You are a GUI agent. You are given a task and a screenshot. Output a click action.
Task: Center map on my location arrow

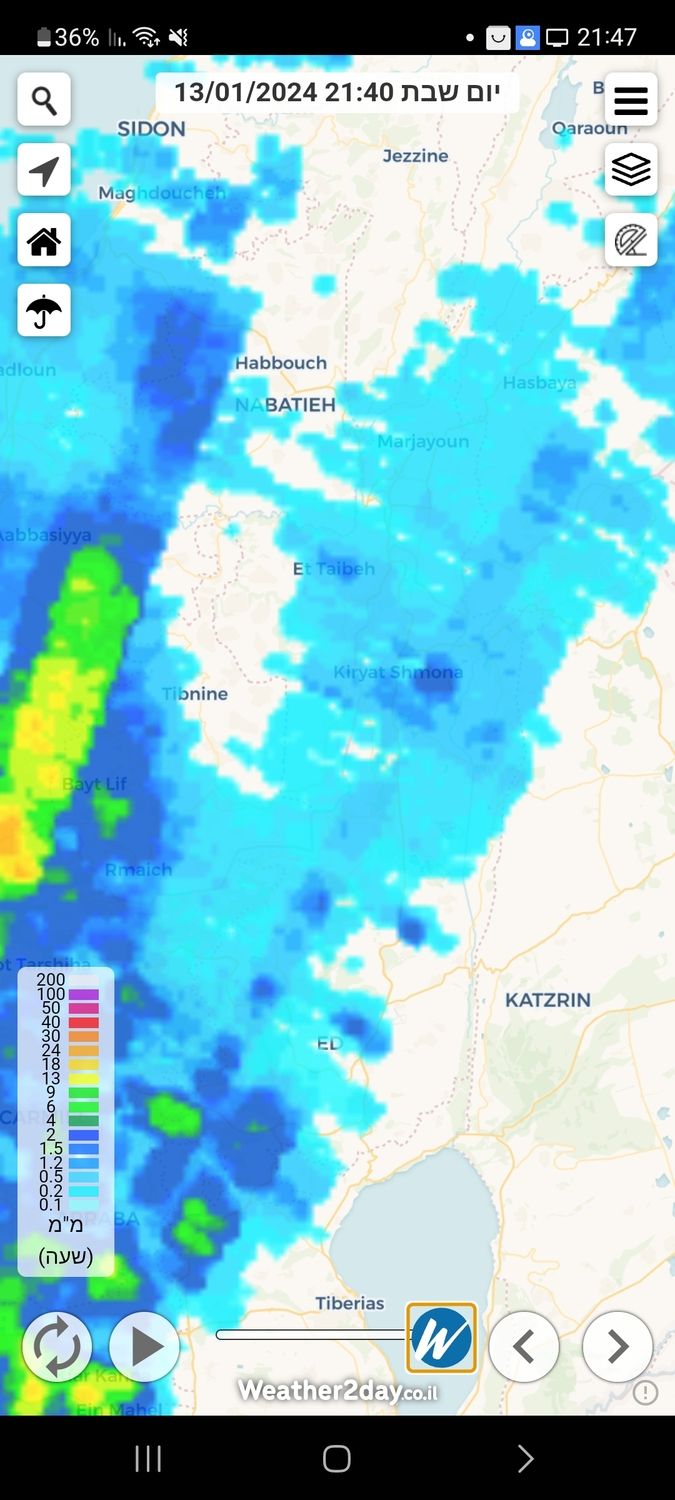44,169
